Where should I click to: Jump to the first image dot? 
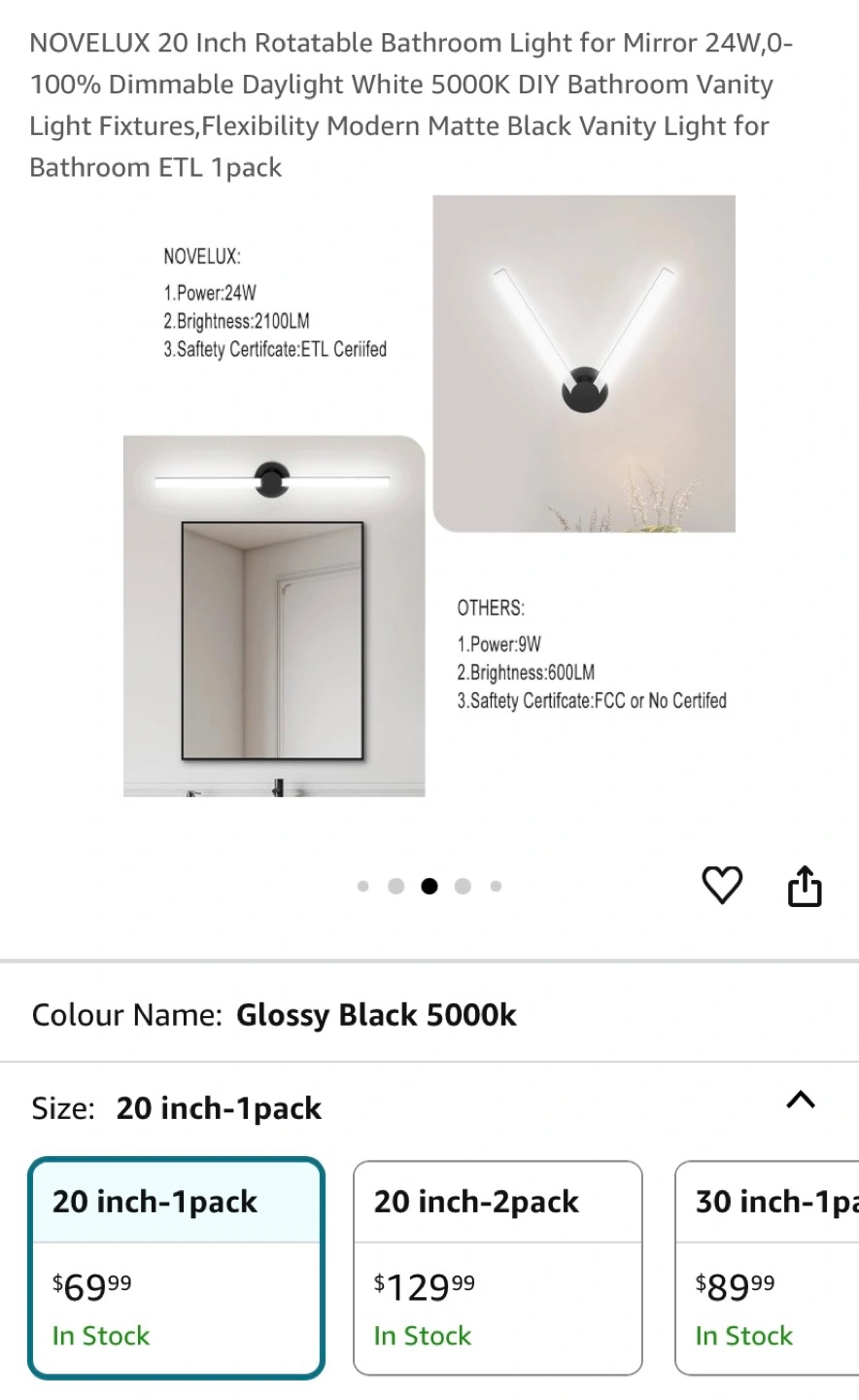[362, 886]
